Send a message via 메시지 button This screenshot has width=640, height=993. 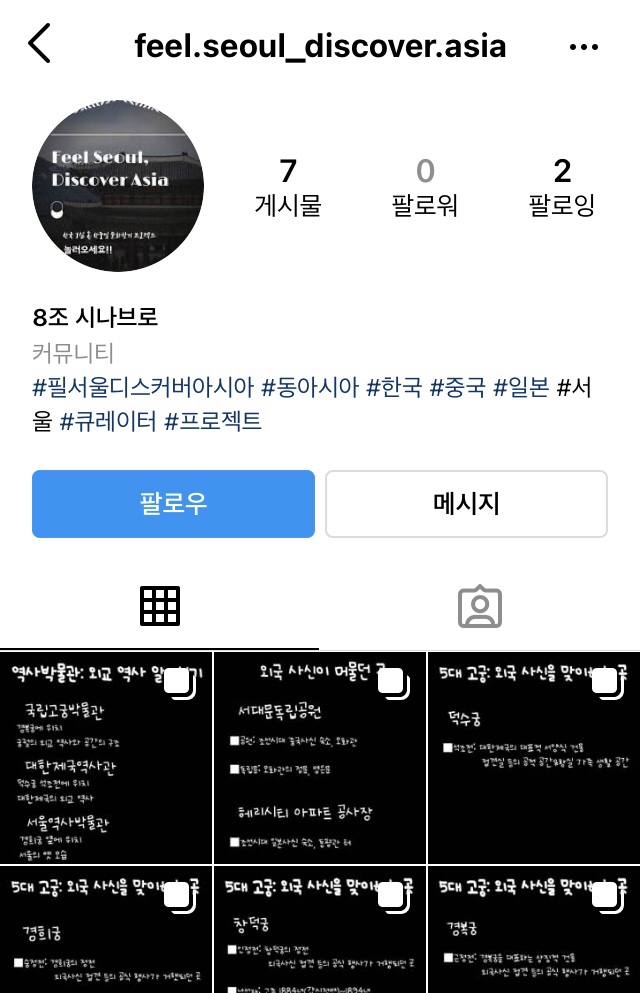[x=466, y=504]
